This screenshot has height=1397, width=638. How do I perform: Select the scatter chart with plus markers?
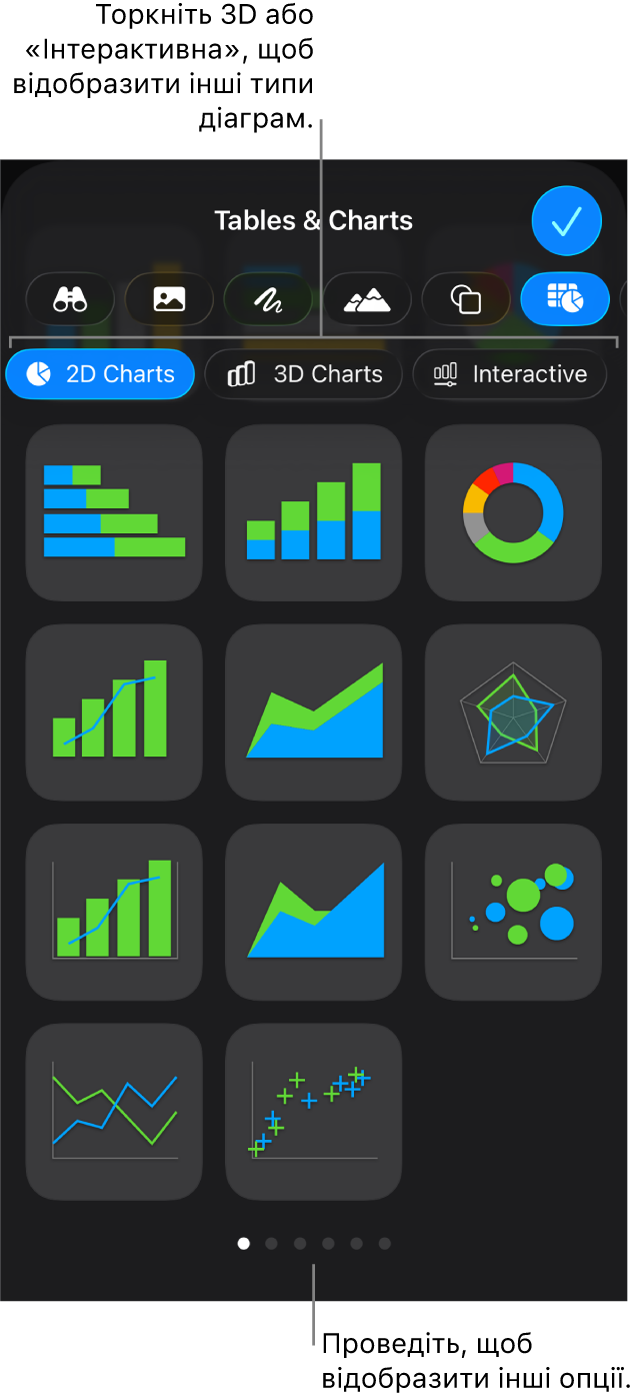coord(314,1111)
